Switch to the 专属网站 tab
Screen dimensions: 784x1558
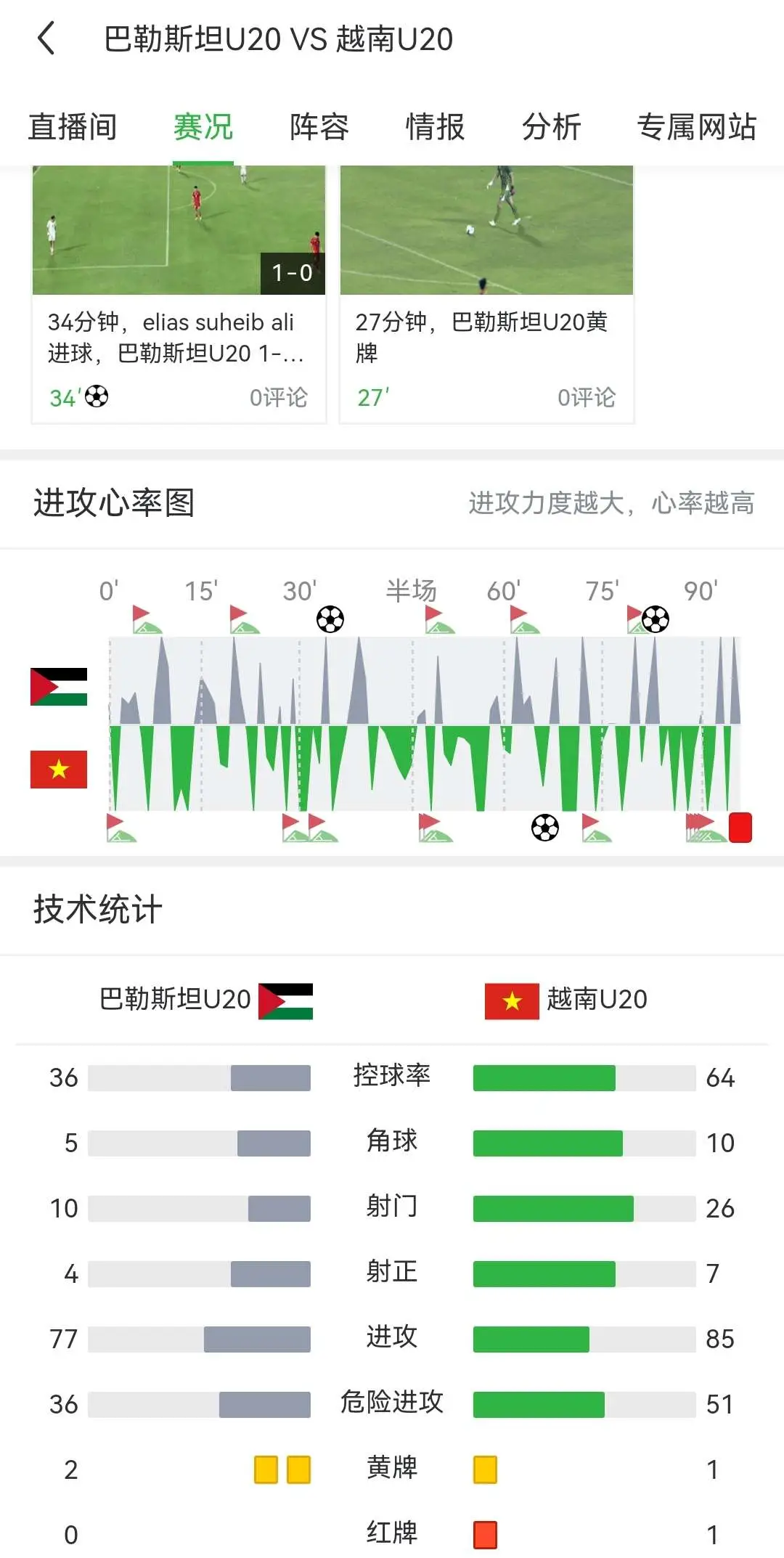[697, 127]
